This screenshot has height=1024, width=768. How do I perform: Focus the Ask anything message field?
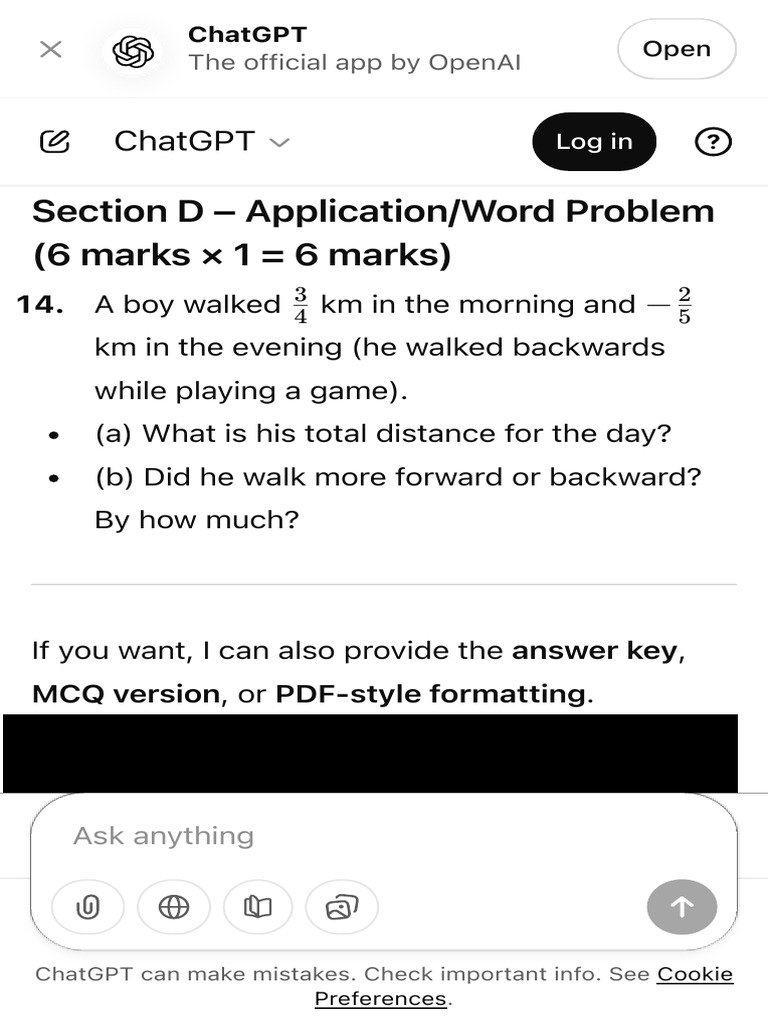click(384, 835)
